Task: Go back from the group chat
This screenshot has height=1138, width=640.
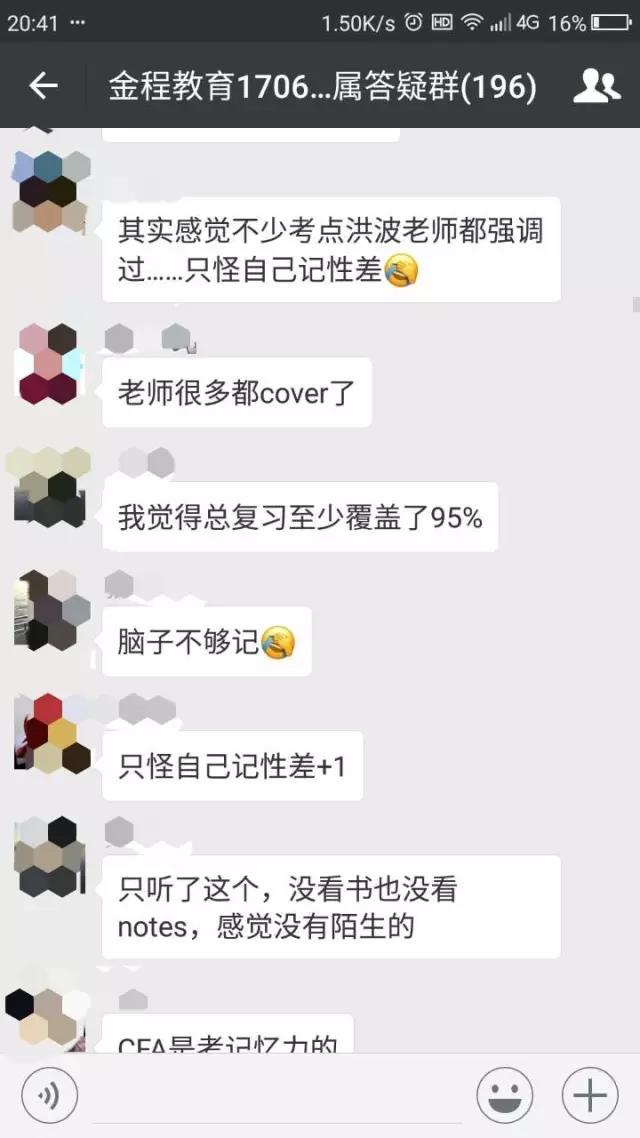Action: point(44,87)
